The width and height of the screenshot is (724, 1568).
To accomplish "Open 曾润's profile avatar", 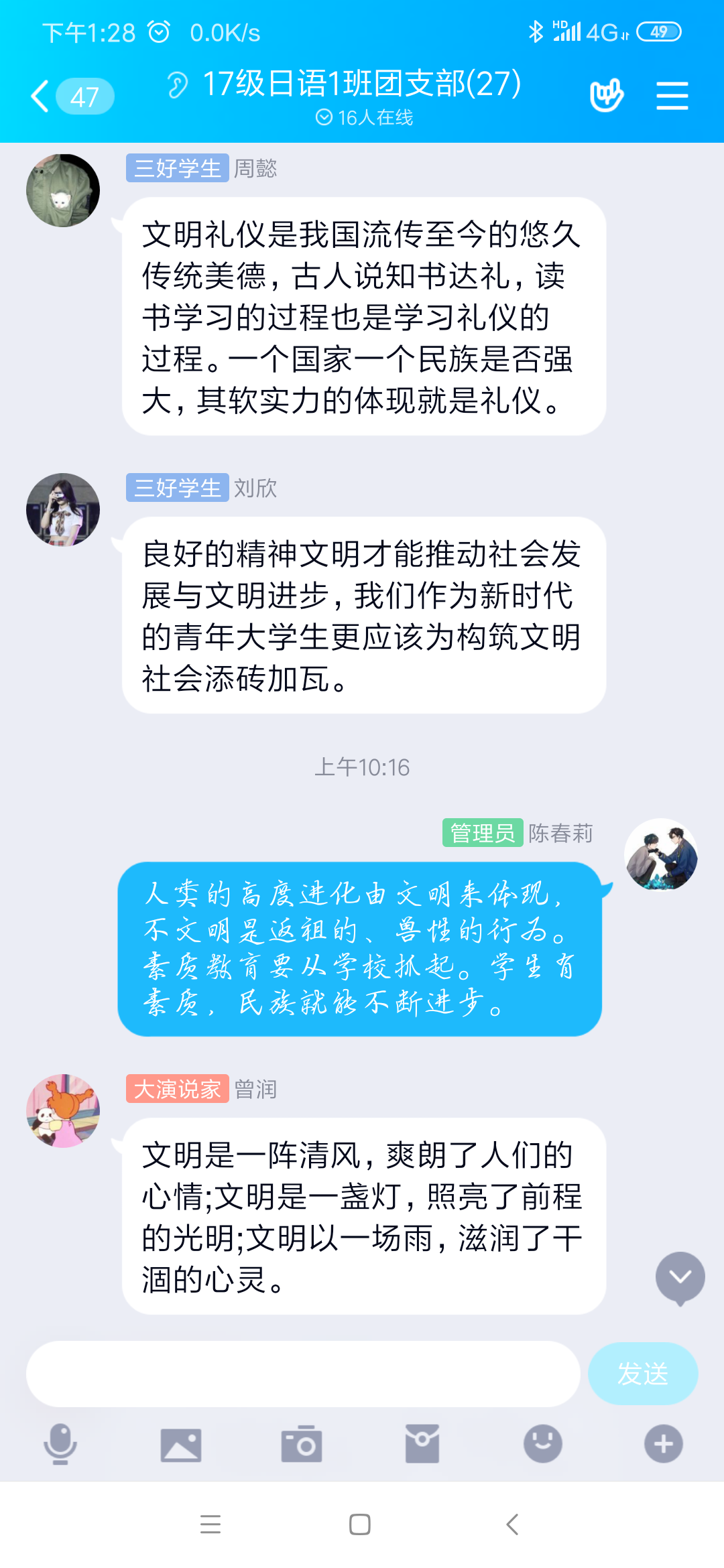I will point(63,1111).
